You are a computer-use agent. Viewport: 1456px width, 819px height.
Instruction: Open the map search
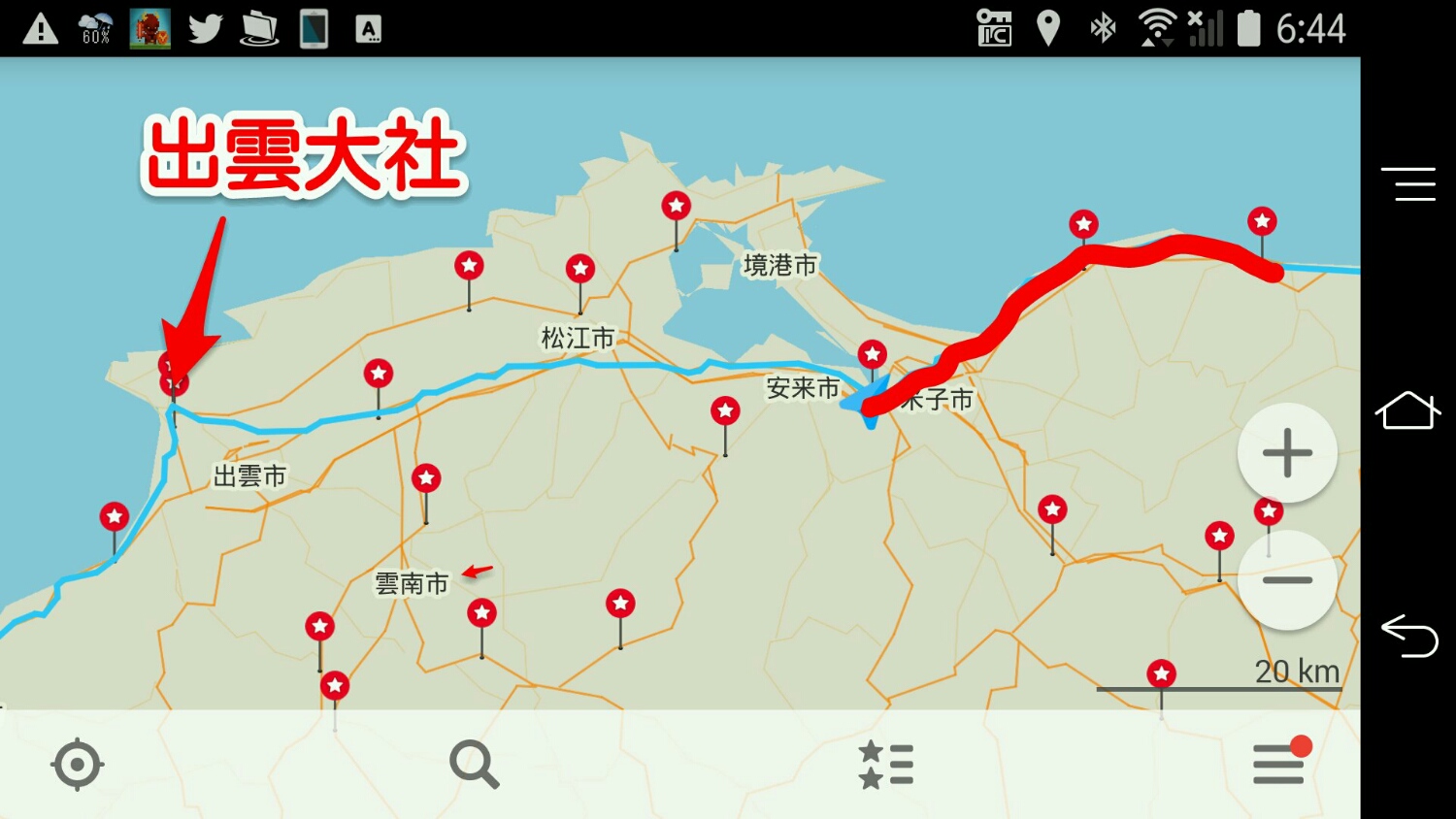[x=474, y=765]
